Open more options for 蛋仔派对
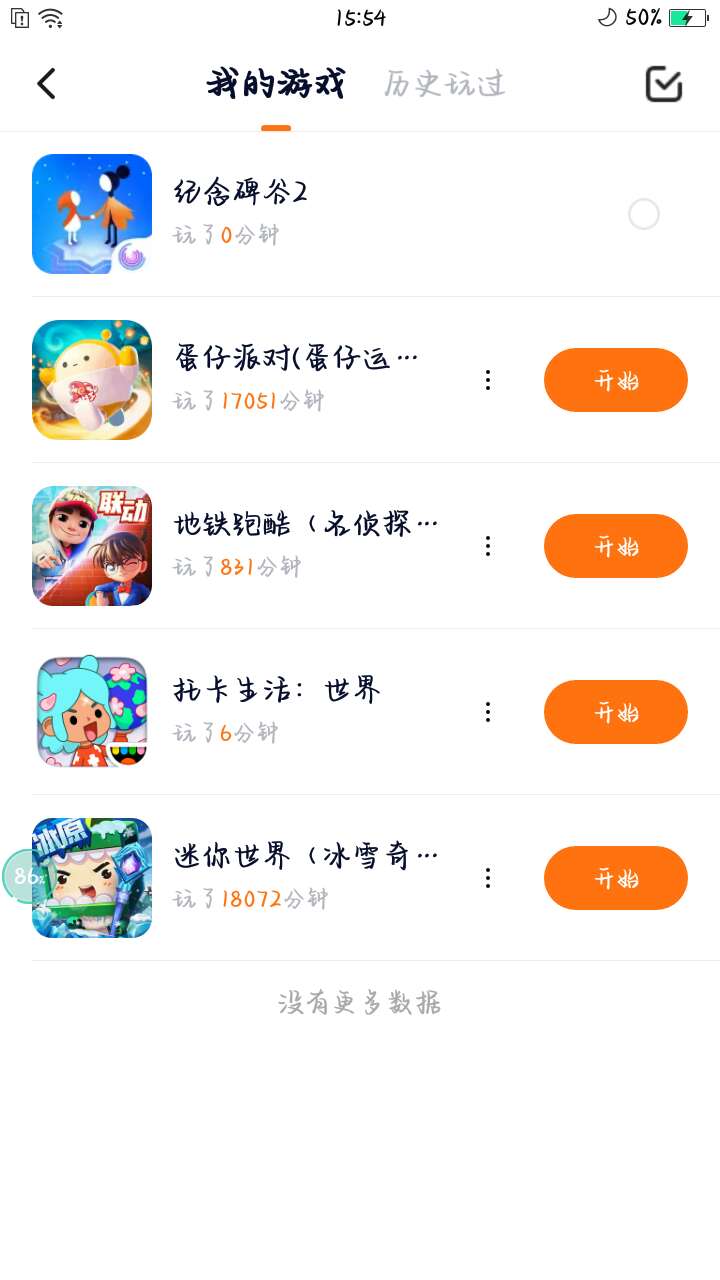Screen dimensions: 720x1280 (x=488, y=380)
